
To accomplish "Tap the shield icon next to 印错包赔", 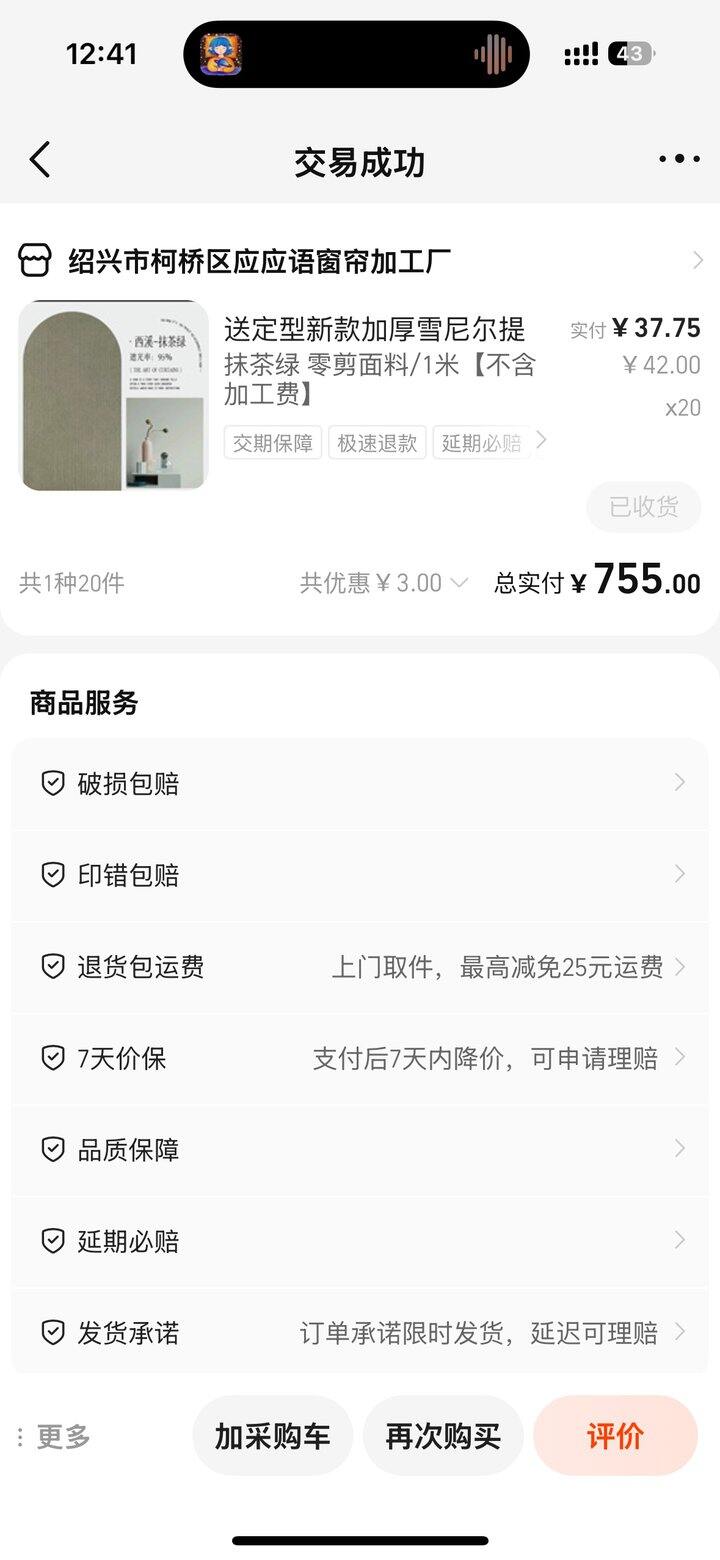I will coord(52,874).
